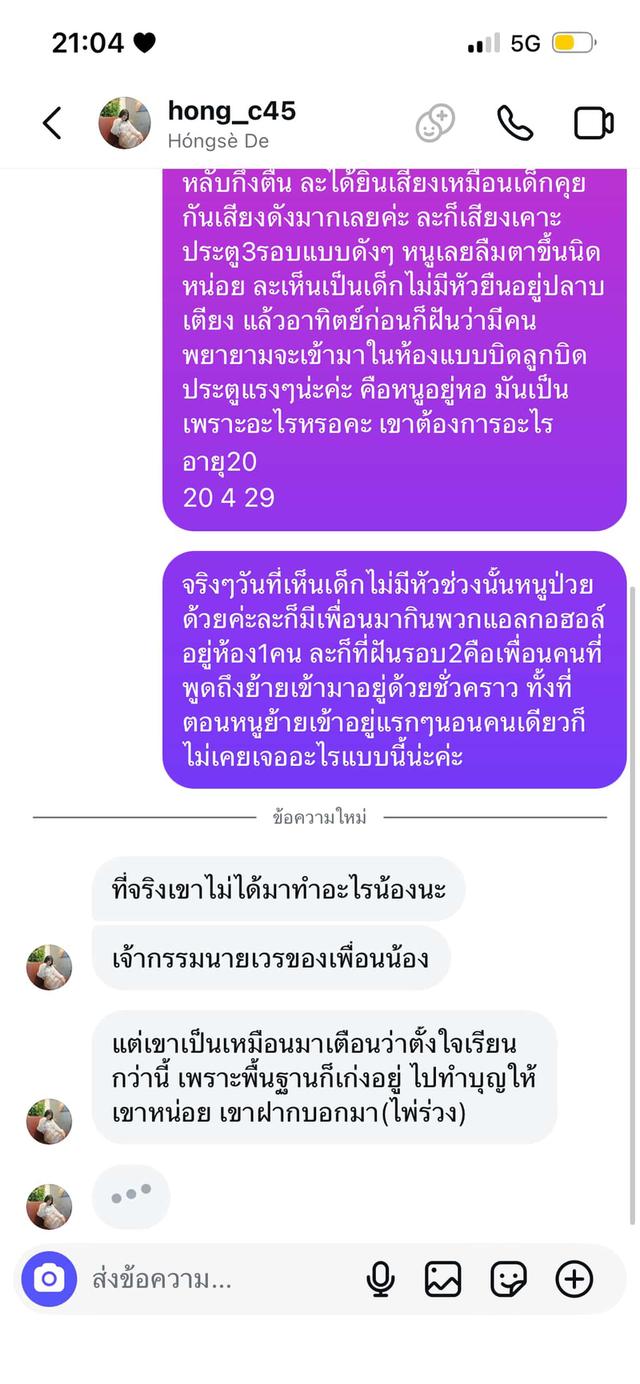Open the sticker picker
Viewport: 640px width, 1384px height.
[508, 1278]
